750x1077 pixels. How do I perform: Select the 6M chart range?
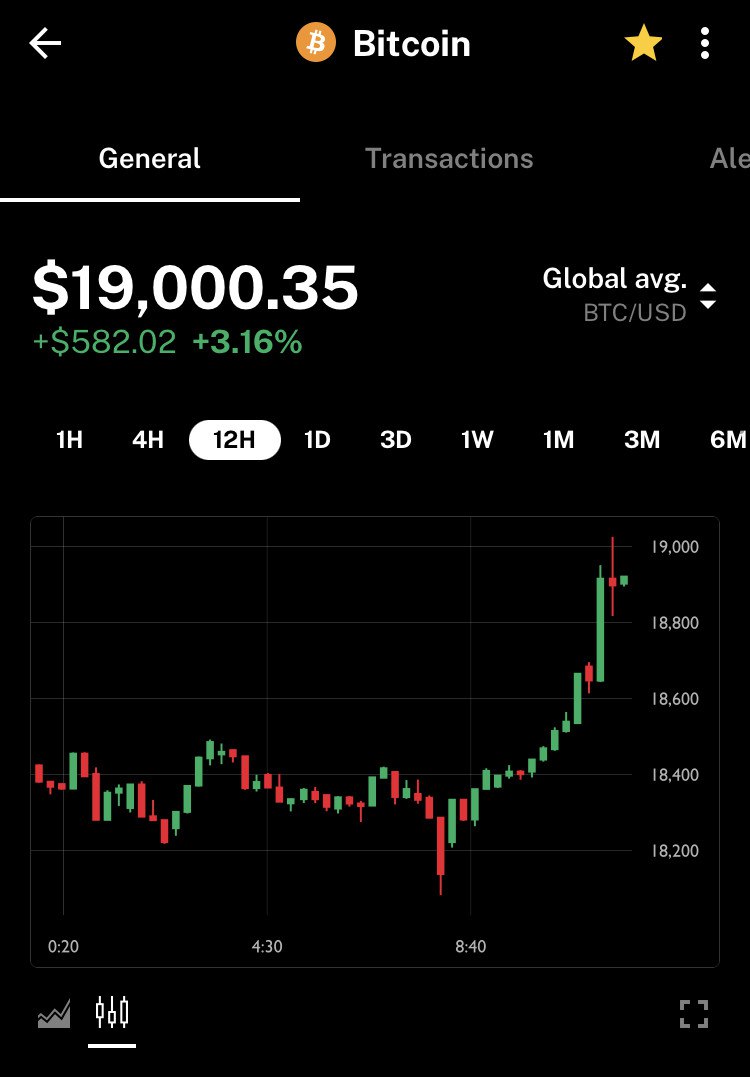pyautogui.click(x=728, y=440)
